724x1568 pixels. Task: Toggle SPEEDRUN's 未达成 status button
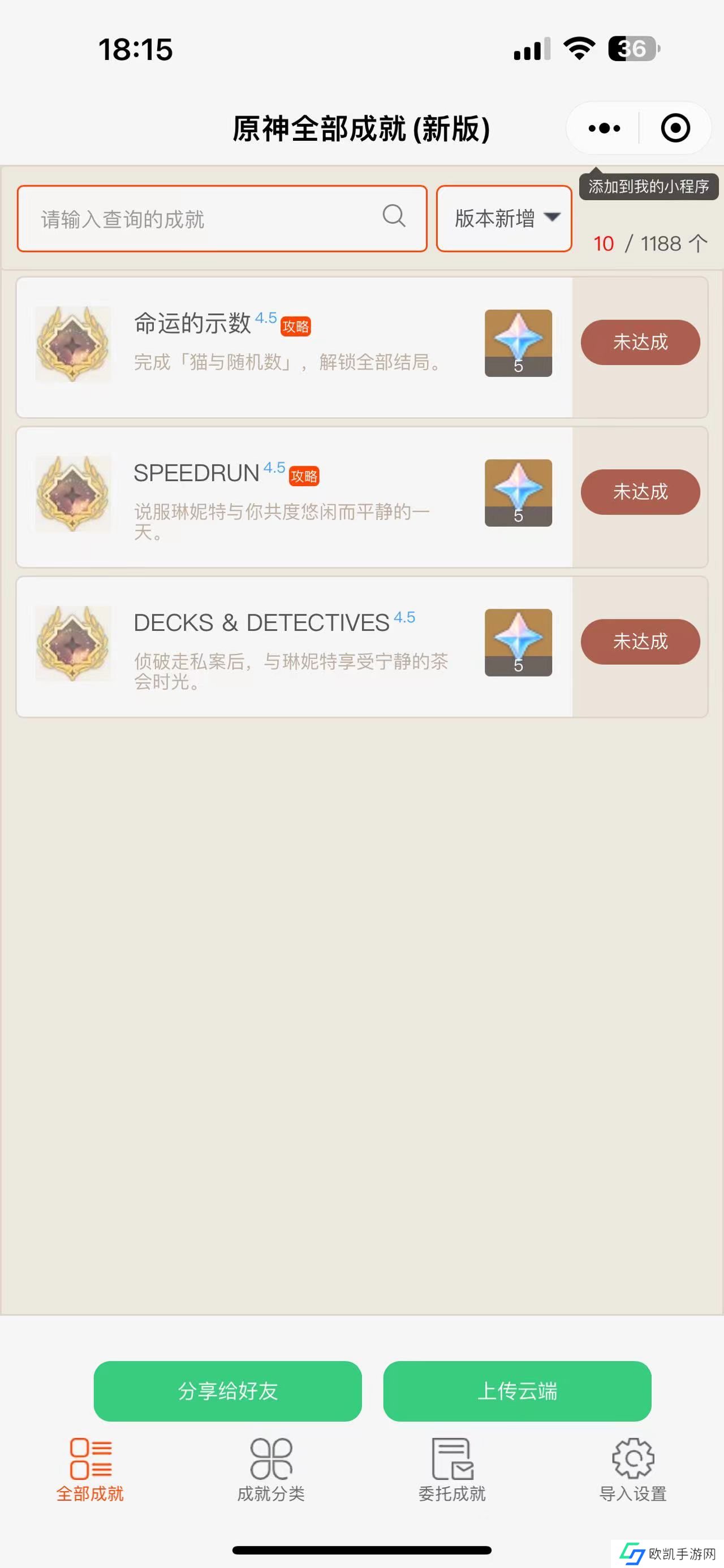click(x=640, y=492)
